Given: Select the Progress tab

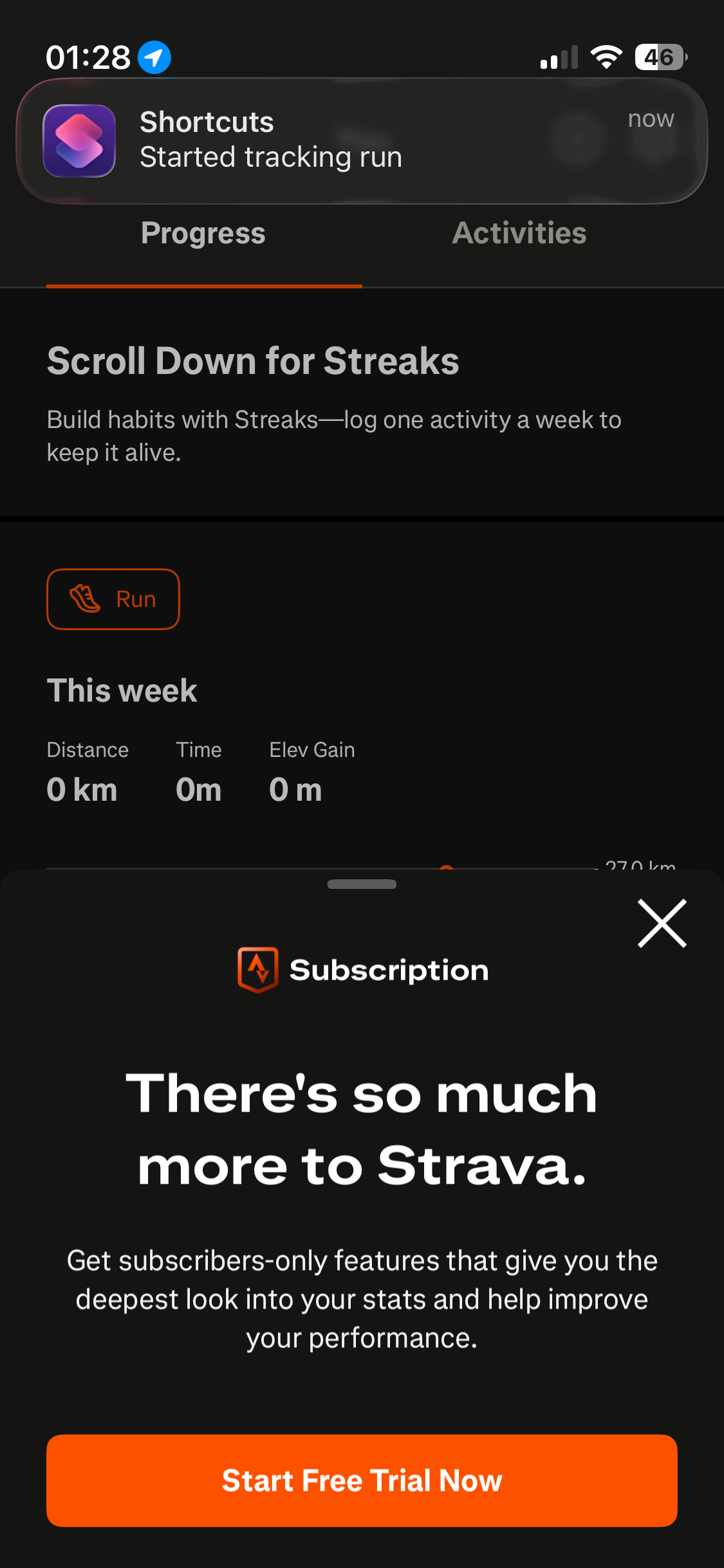Looking at the screenshot, I should 203,234.
